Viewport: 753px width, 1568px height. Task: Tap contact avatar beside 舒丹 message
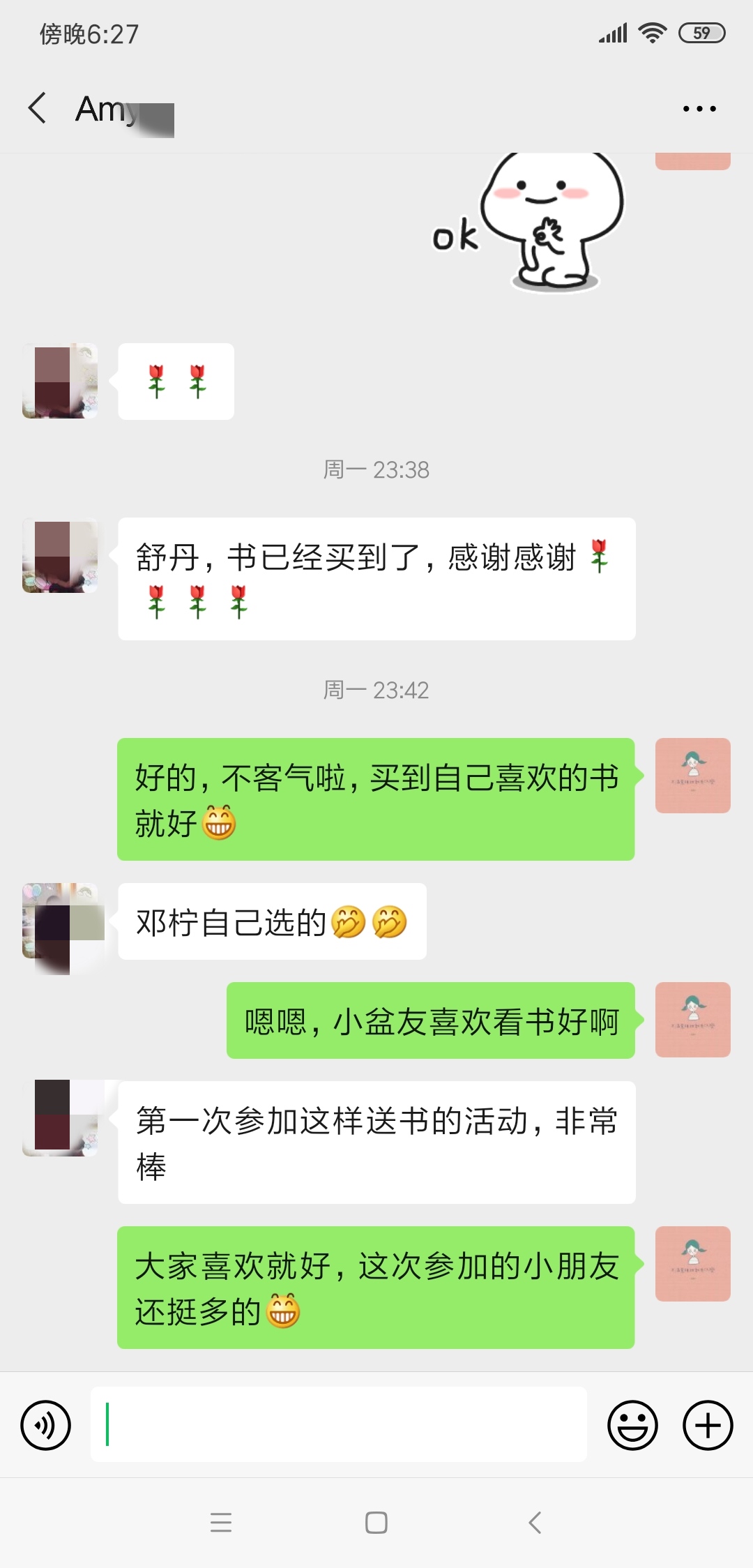click(x=60, y=556)
